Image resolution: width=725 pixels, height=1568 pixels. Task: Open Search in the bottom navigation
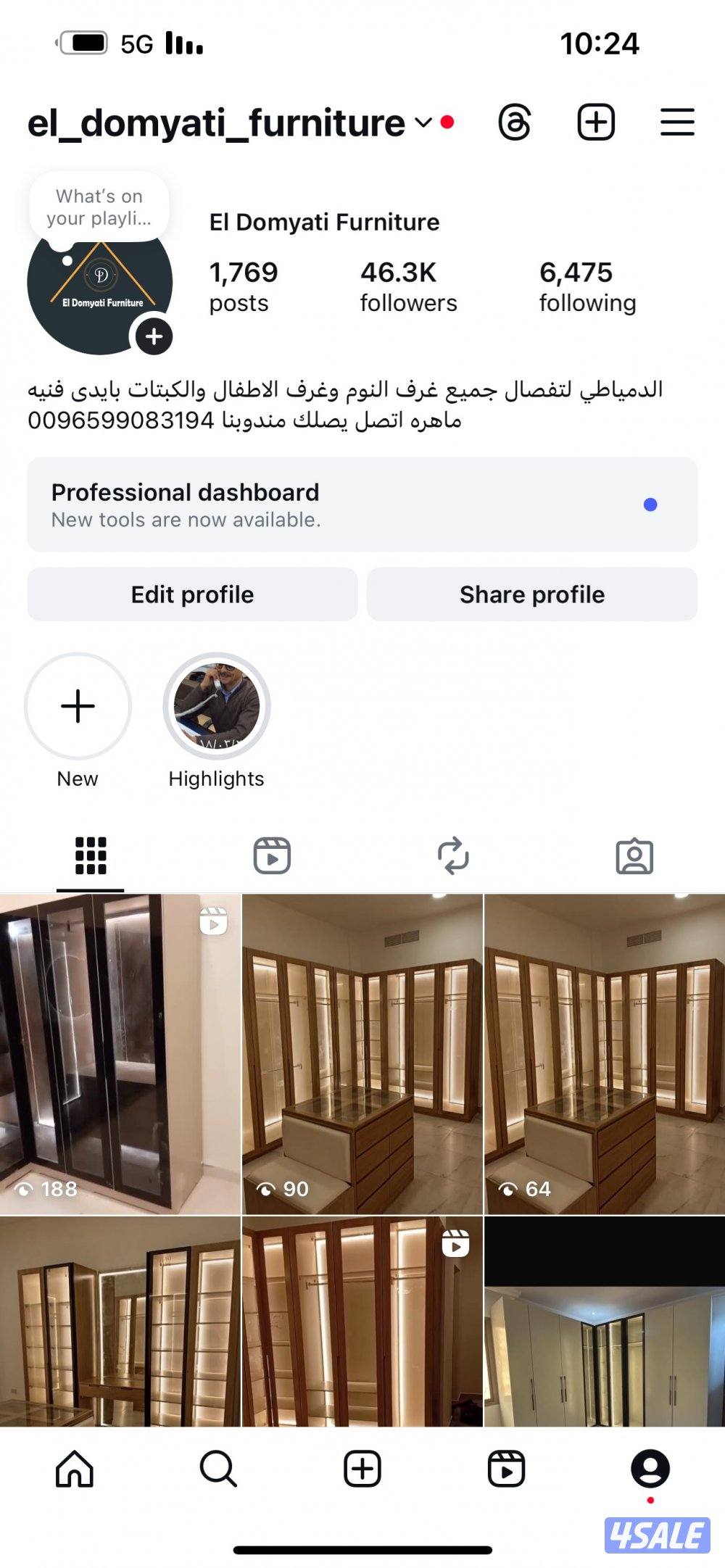[218, 1469]
